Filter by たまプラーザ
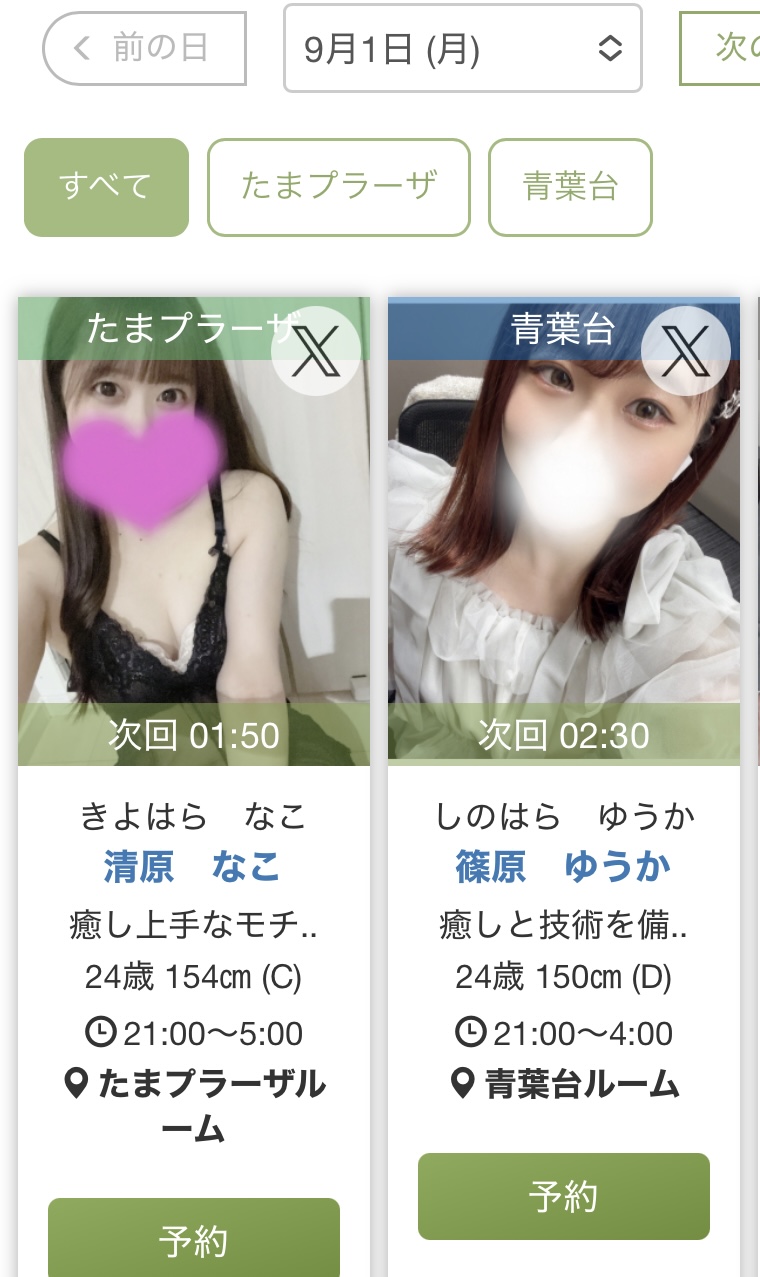 338,187
